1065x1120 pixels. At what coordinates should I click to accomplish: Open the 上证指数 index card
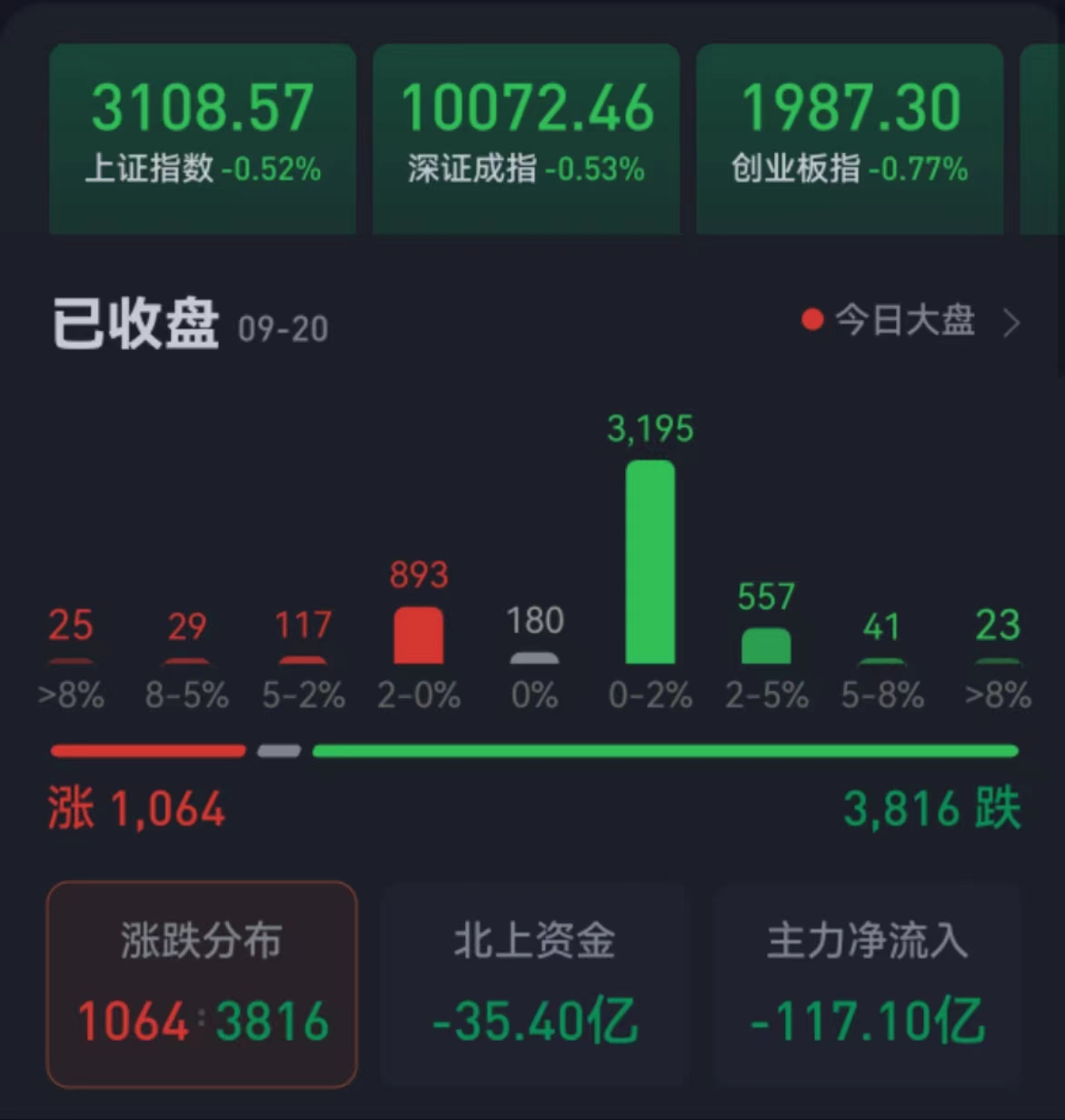pyautogui.click(x=202, y=138)
